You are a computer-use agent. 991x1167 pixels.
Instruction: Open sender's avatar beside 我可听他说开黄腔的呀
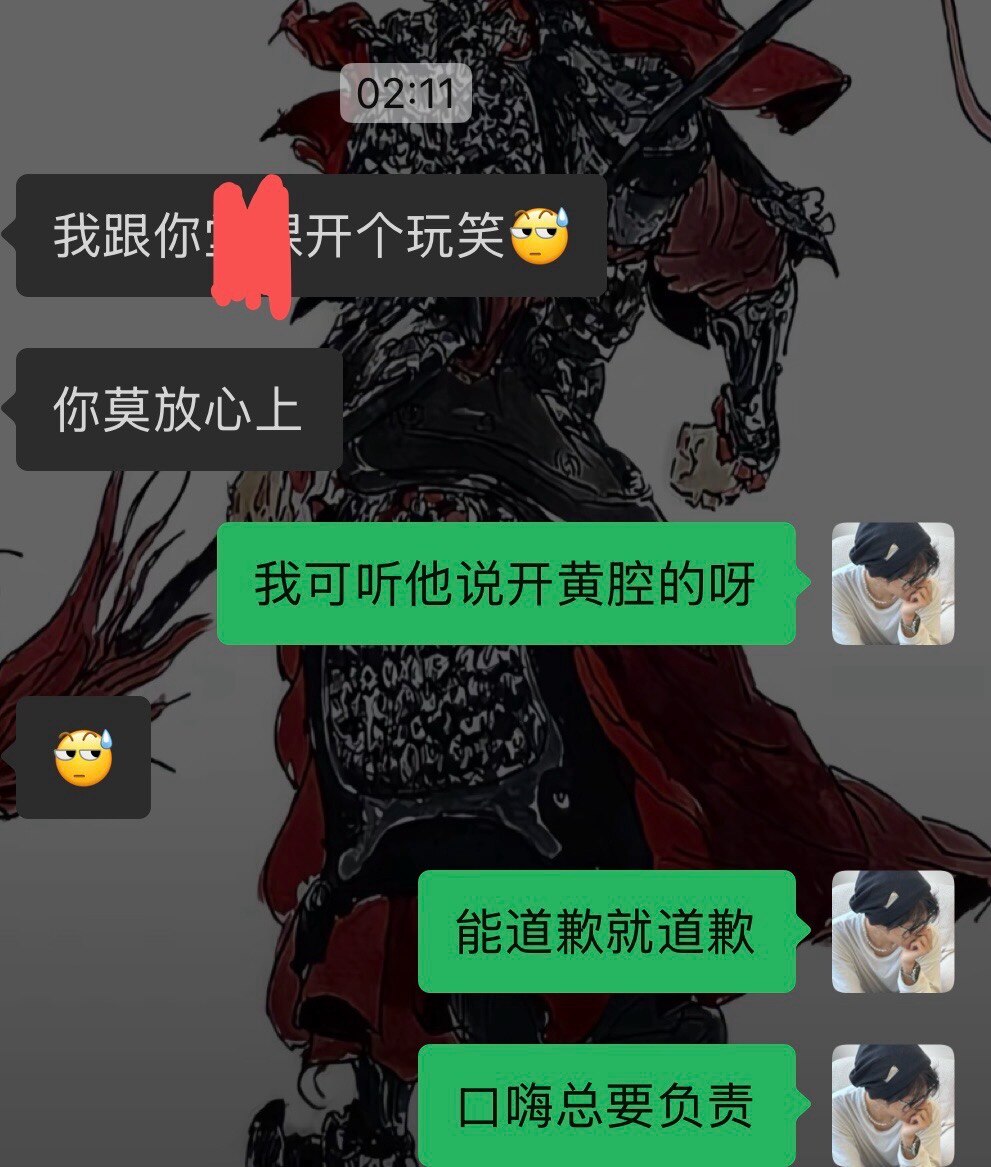(x=893, y=583)
